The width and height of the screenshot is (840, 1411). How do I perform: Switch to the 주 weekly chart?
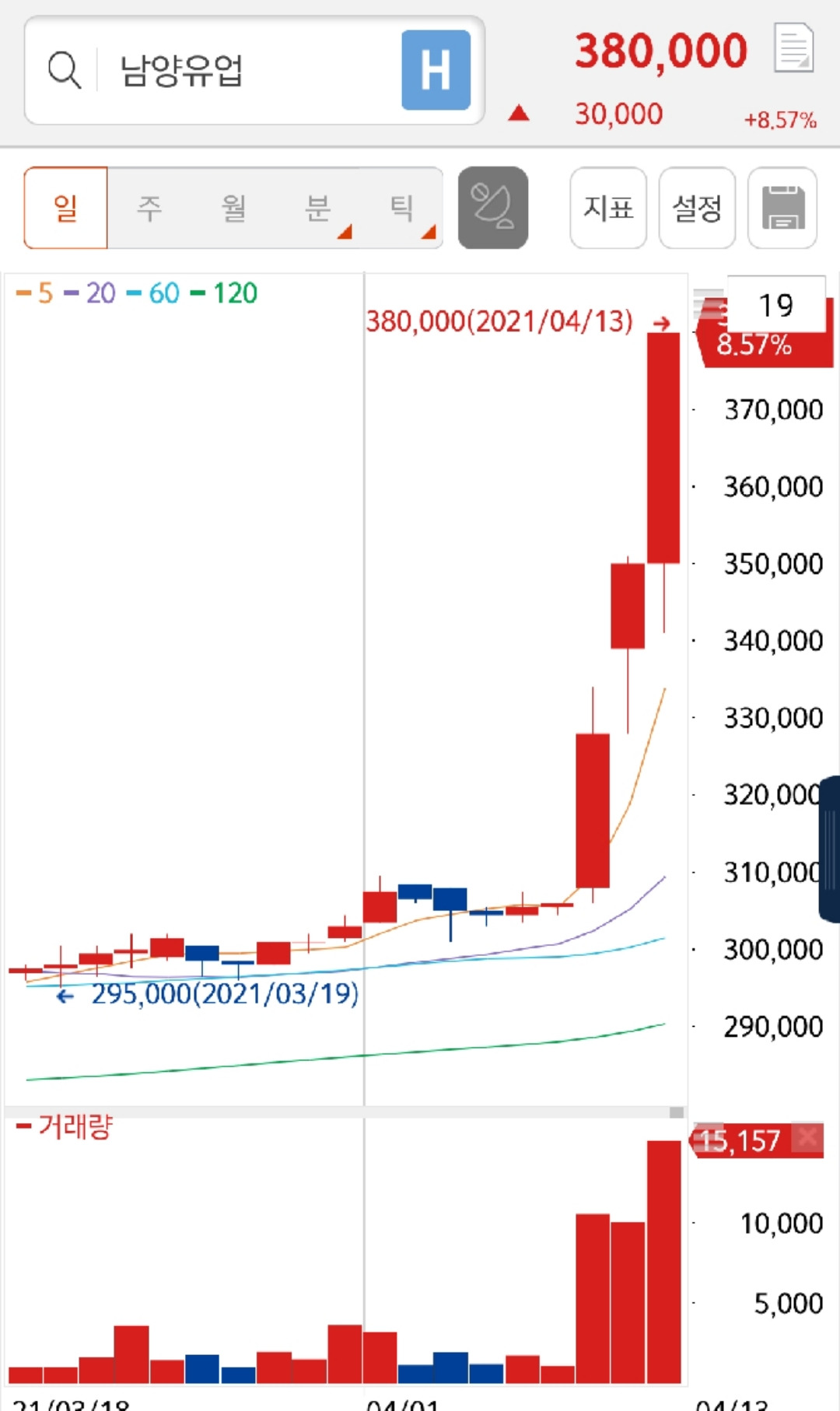click(x=149, y=208)
